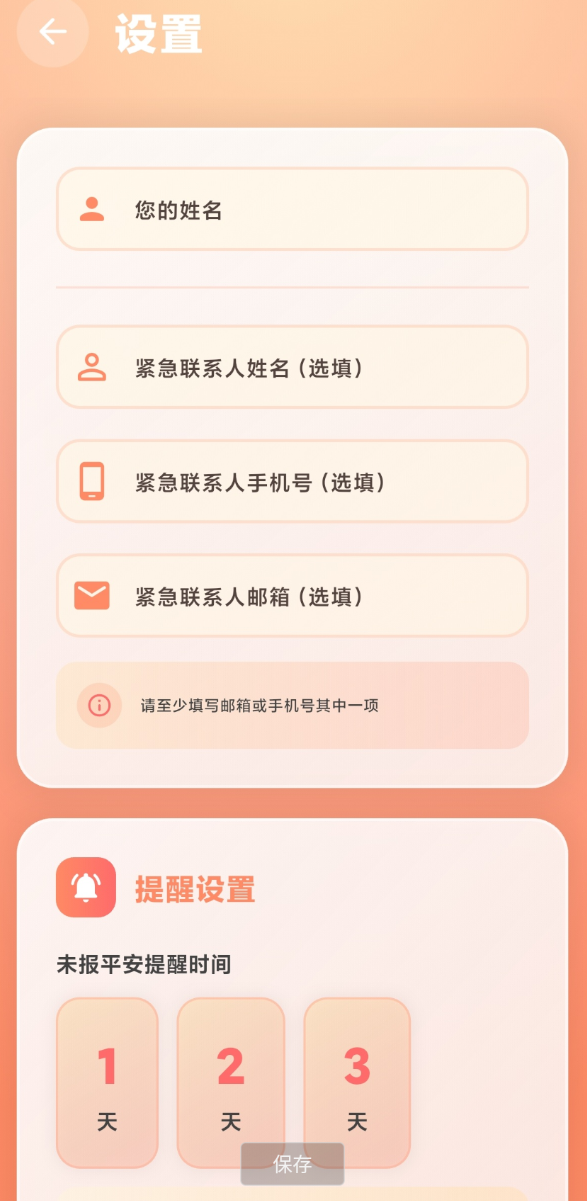Enter the 紧急联系人手机号 field
Image resolution: width=587 pixels, height=1201 pixels.
pos(292,481)
